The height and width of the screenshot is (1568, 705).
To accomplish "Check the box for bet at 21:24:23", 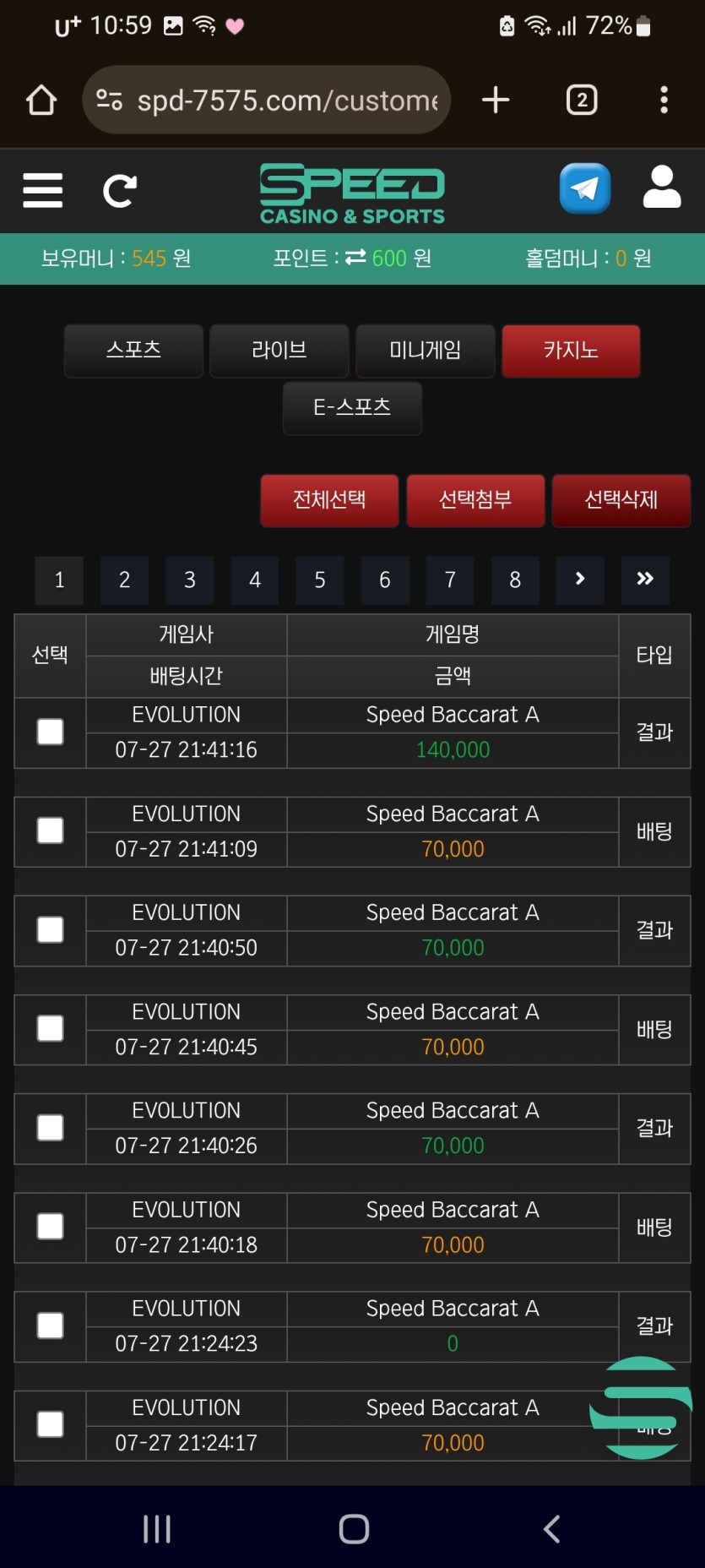I will point(51,1326).
